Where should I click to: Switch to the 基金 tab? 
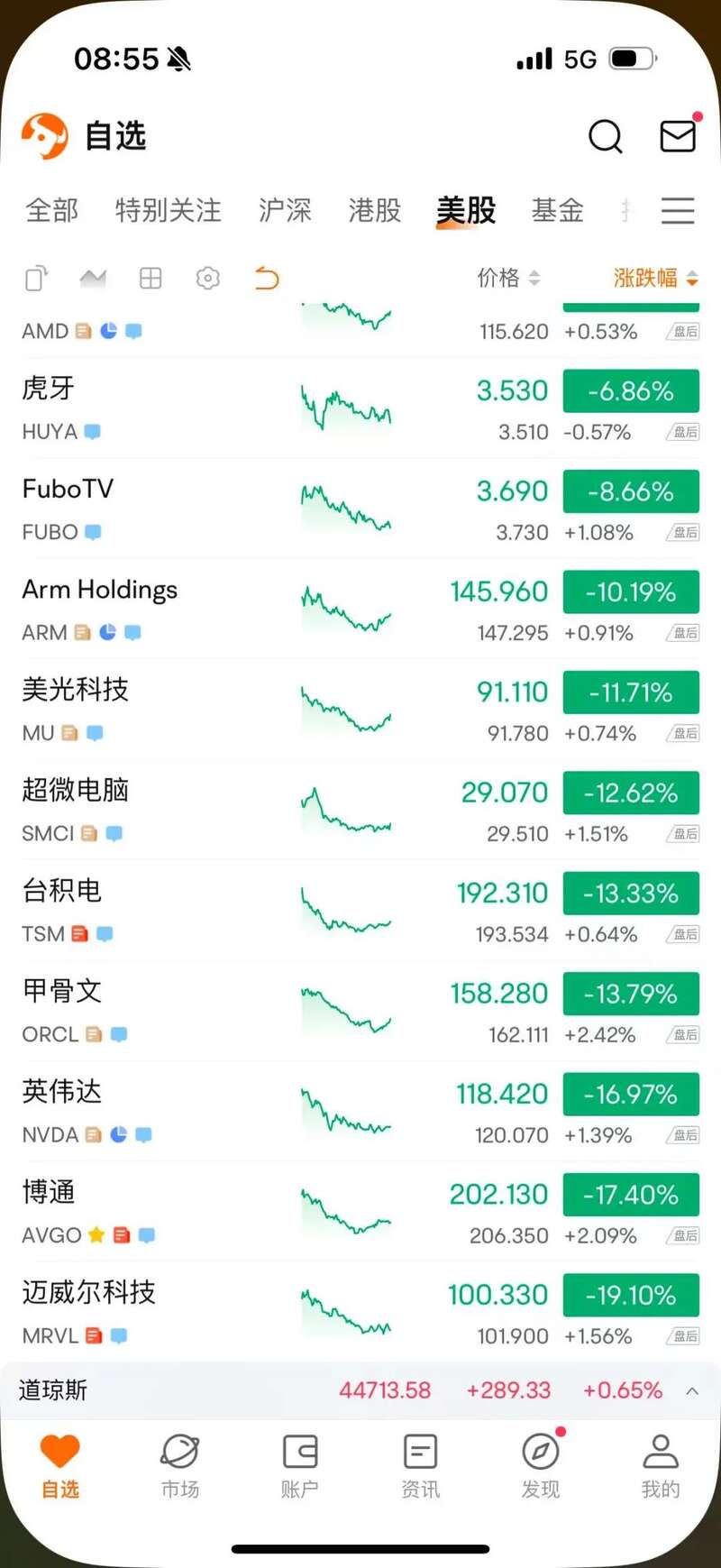[x=558, y=210]
